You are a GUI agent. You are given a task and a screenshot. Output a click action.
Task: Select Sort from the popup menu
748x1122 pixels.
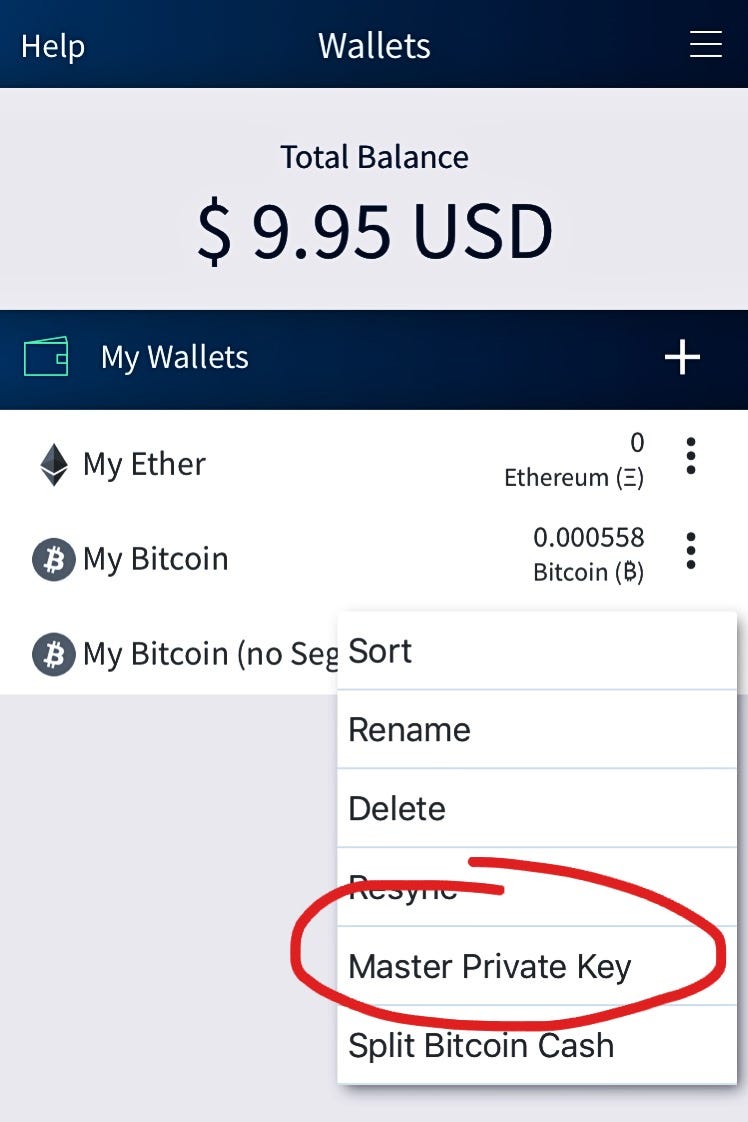536,651
